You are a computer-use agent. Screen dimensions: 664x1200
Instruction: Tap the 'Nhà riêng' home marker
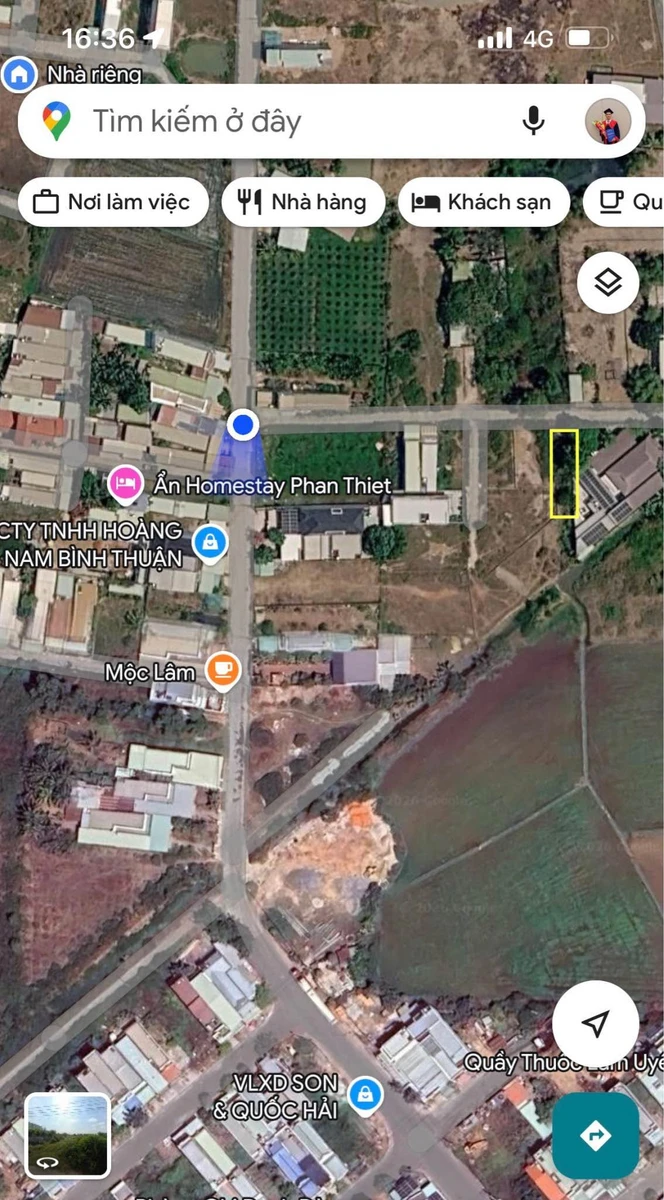pos(18,73)
